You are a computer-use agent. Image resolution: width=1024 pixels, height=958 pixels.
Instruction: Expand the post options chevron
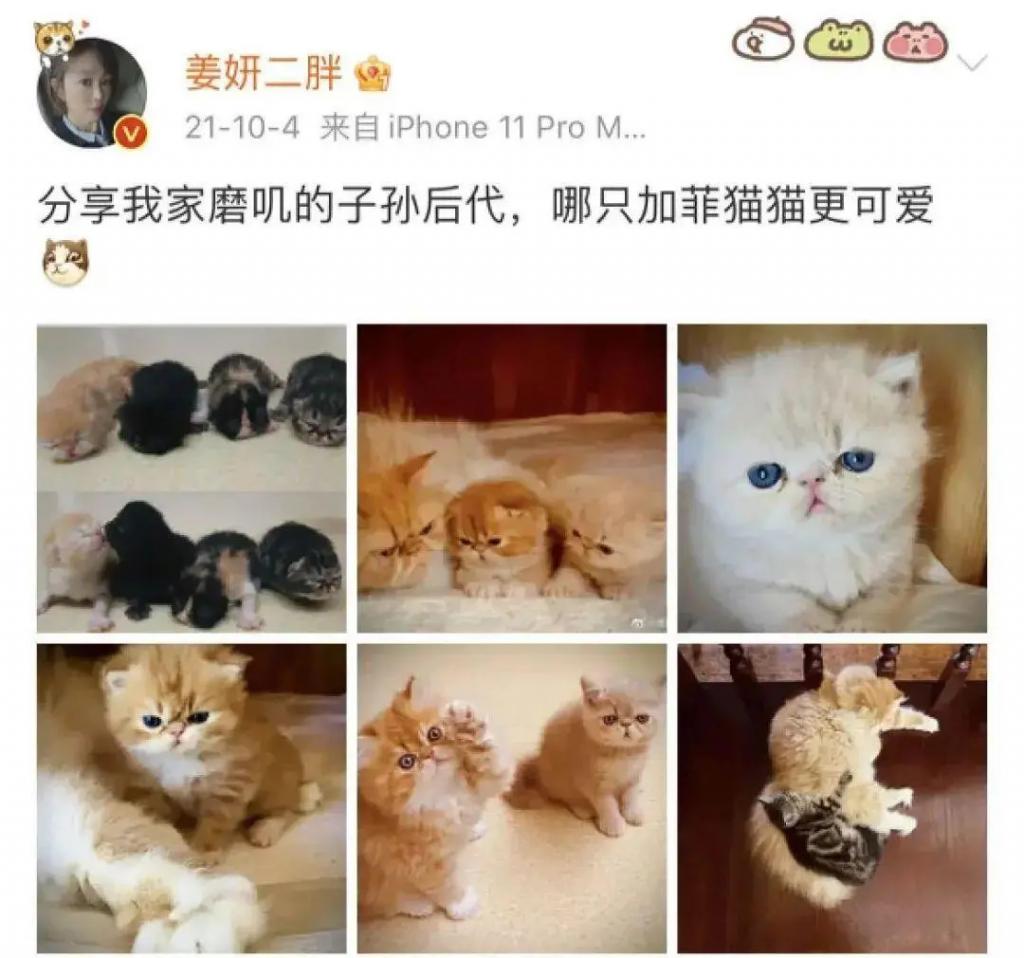pyautogui.click(x=971, y=63)
